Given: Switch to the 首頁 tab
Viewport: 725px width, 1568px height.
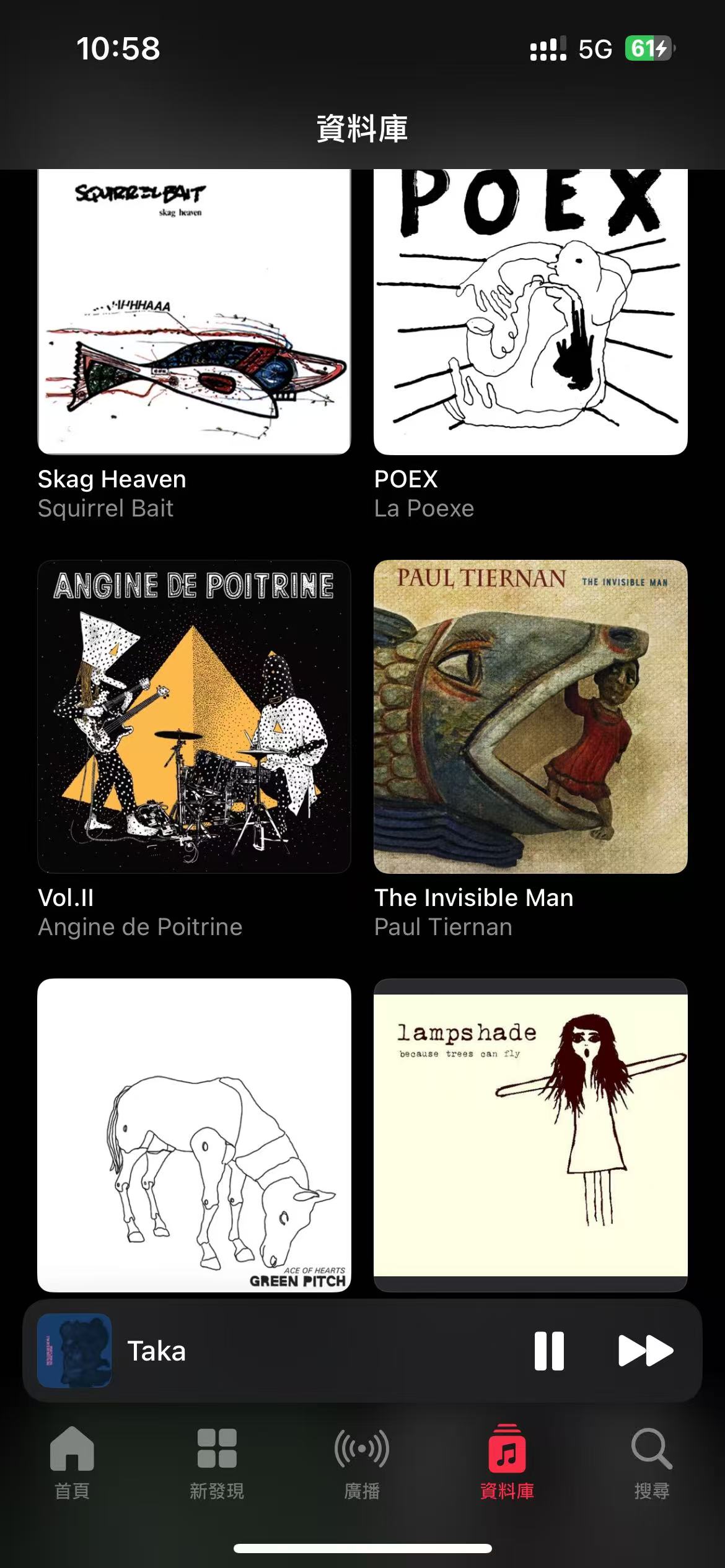Looking at the screenshot, I should pos(72,1463).
